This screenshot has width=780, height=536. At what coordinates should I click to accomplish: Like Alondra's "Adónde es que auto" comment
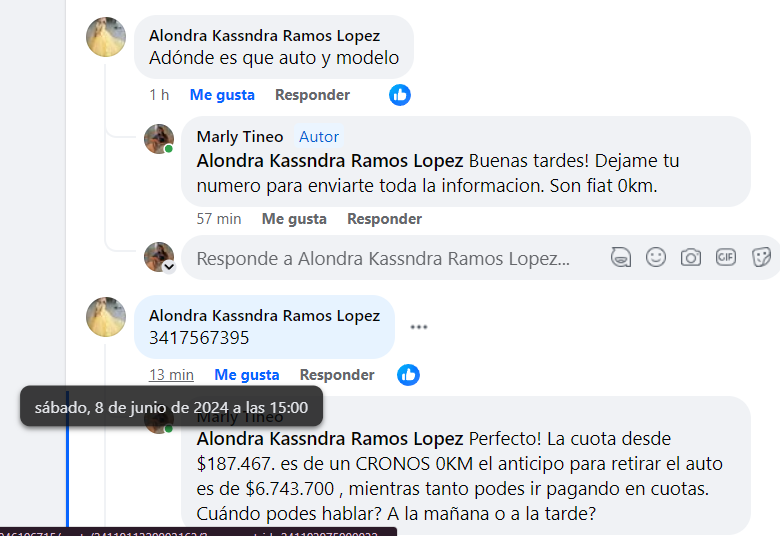coord(222,95)
